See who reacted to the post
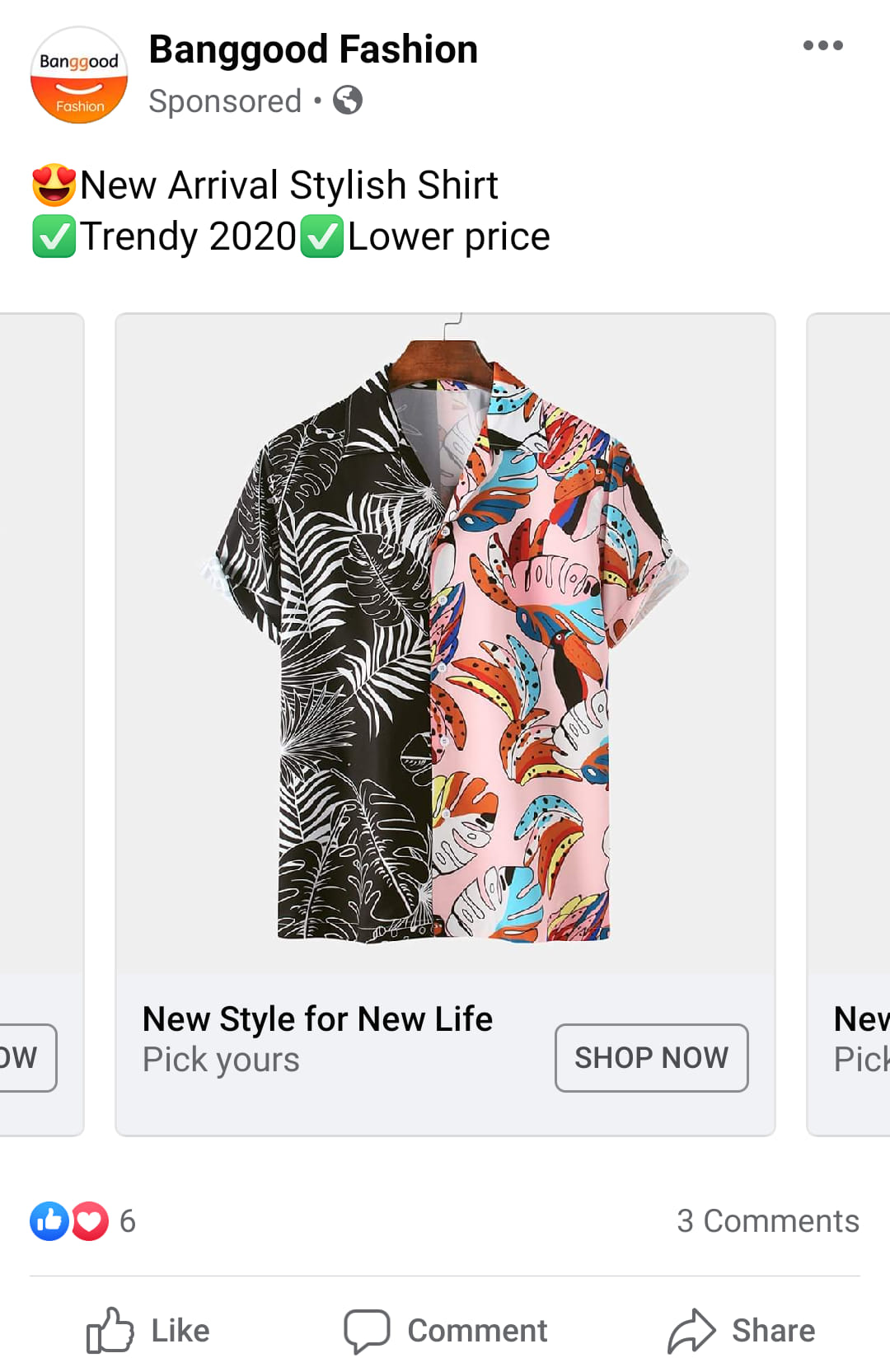 point(82,1220)
